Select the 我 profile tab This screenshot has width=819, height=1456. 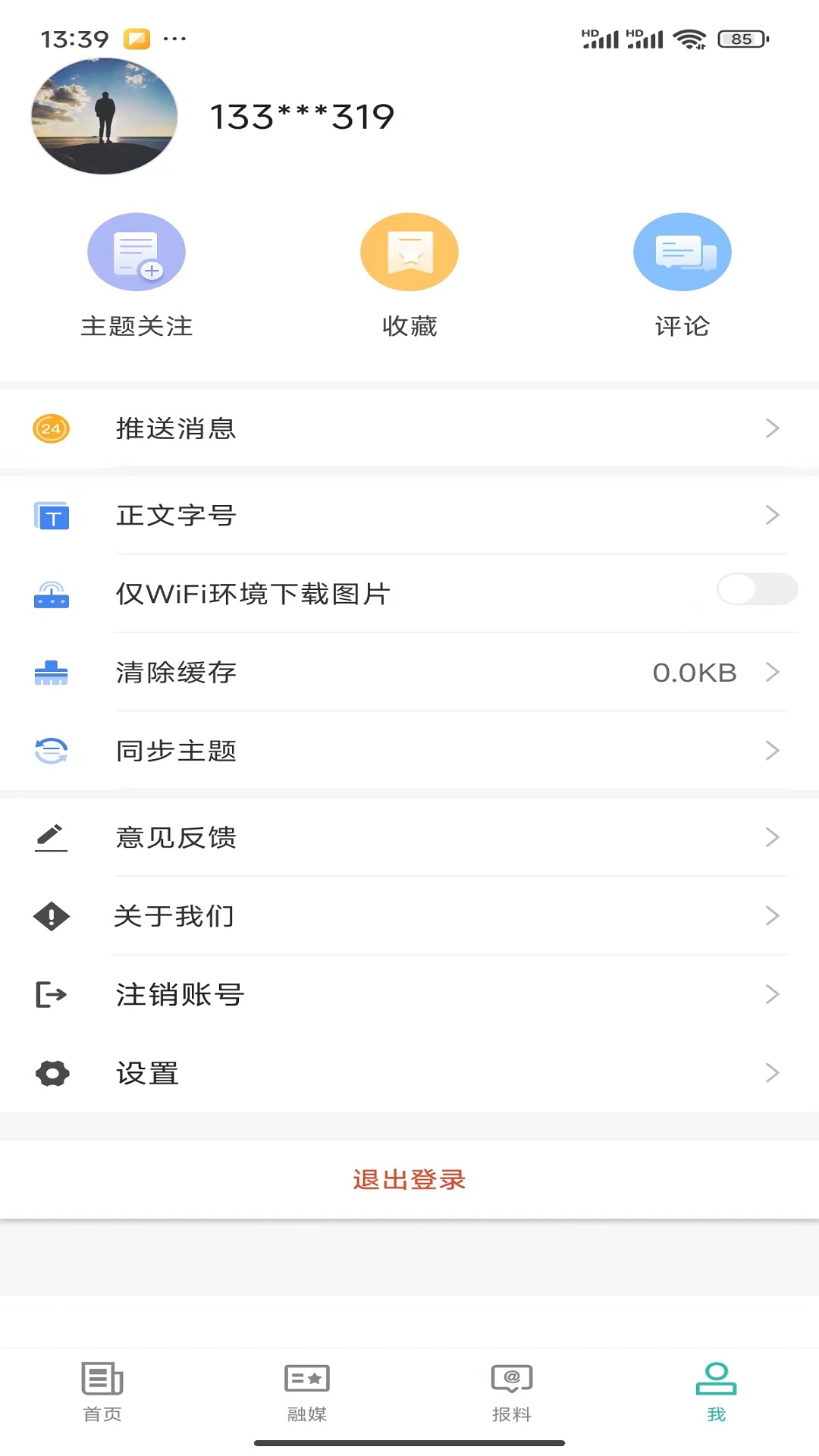717,1392
